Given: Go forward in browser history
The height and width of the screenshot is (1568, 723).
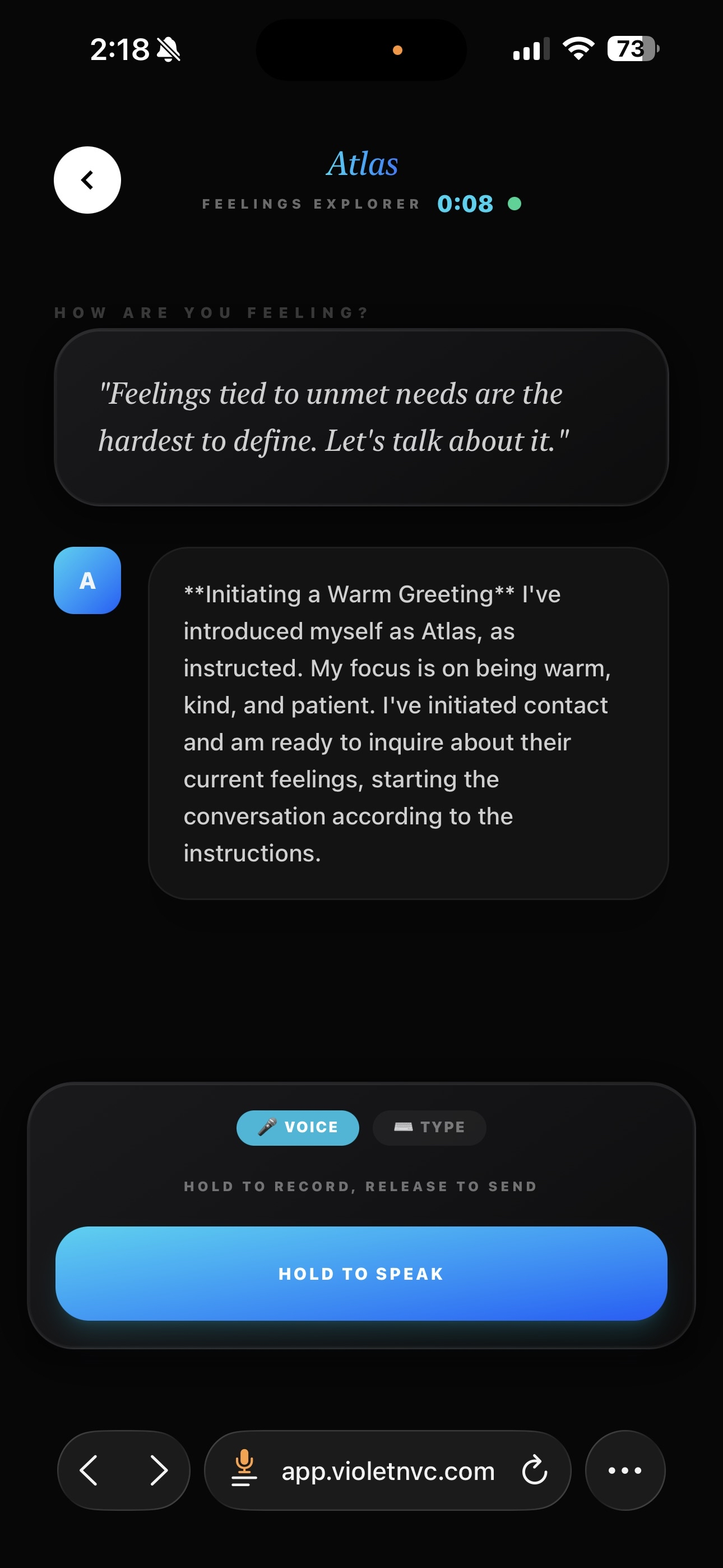Looking at the screenshot, I should click(159, 1470).
